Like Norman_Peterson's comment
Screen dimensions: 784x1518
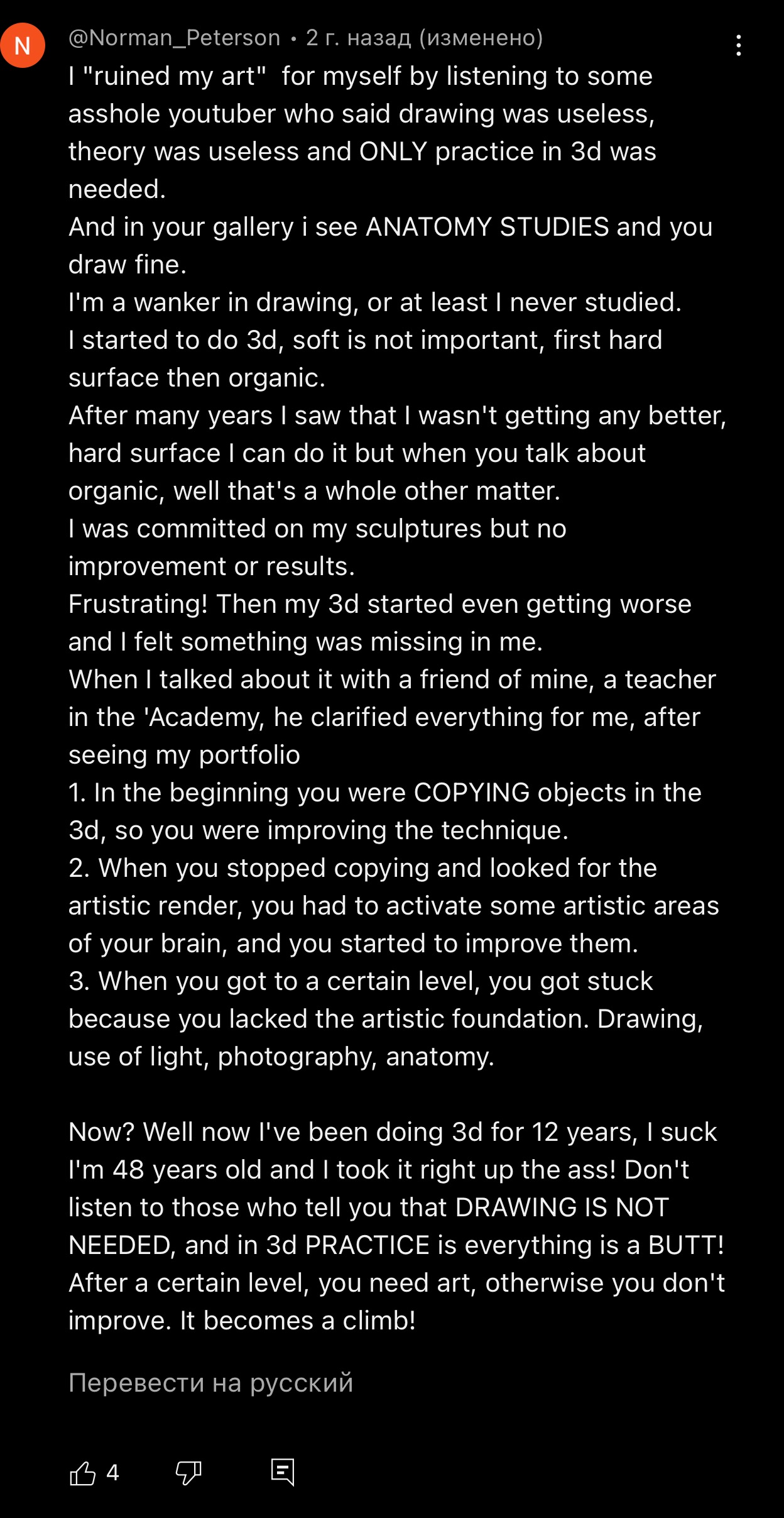(83, 1473)
